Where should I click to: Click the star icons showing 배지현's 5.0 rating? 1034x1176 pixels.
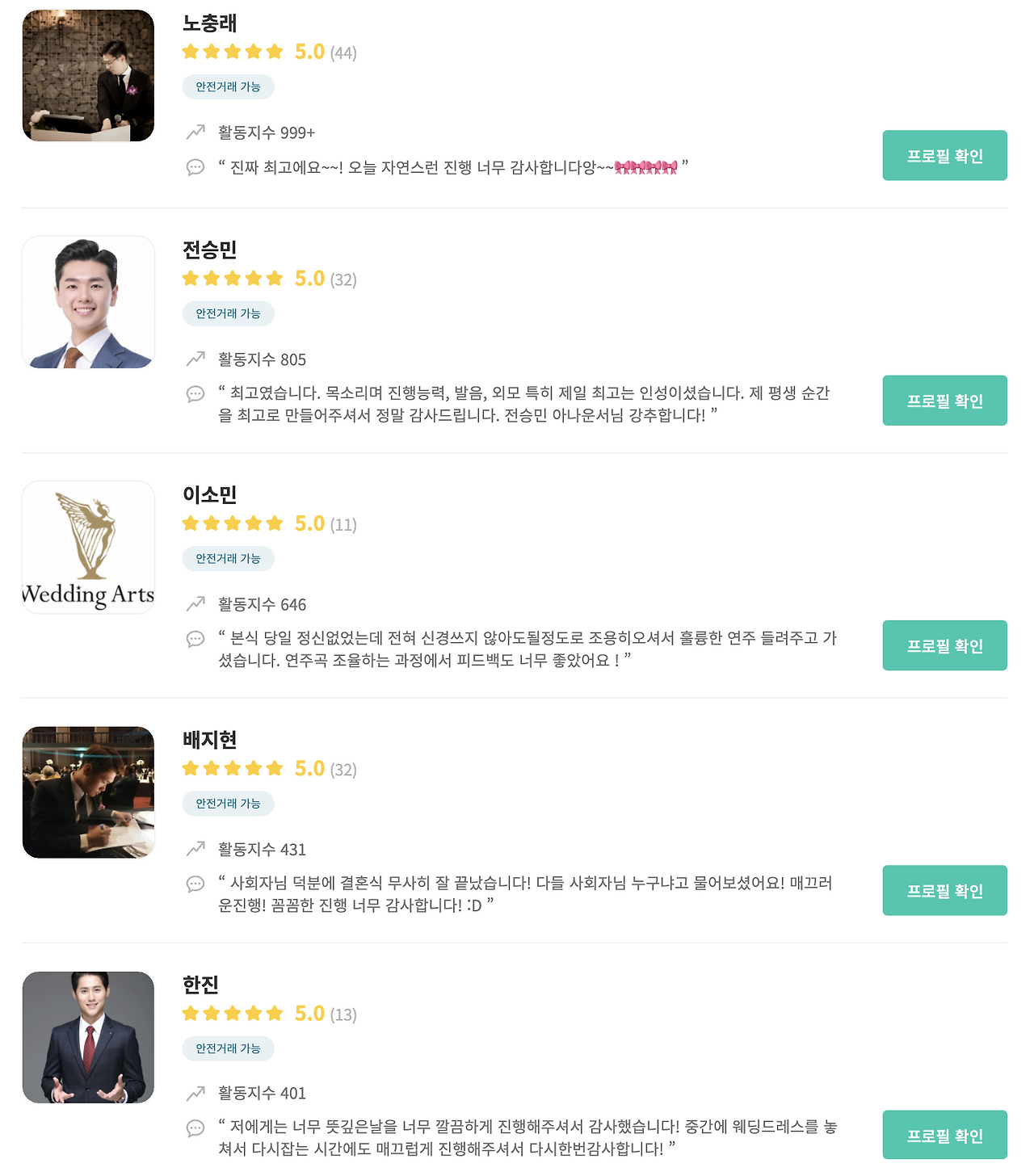[232, 768]
